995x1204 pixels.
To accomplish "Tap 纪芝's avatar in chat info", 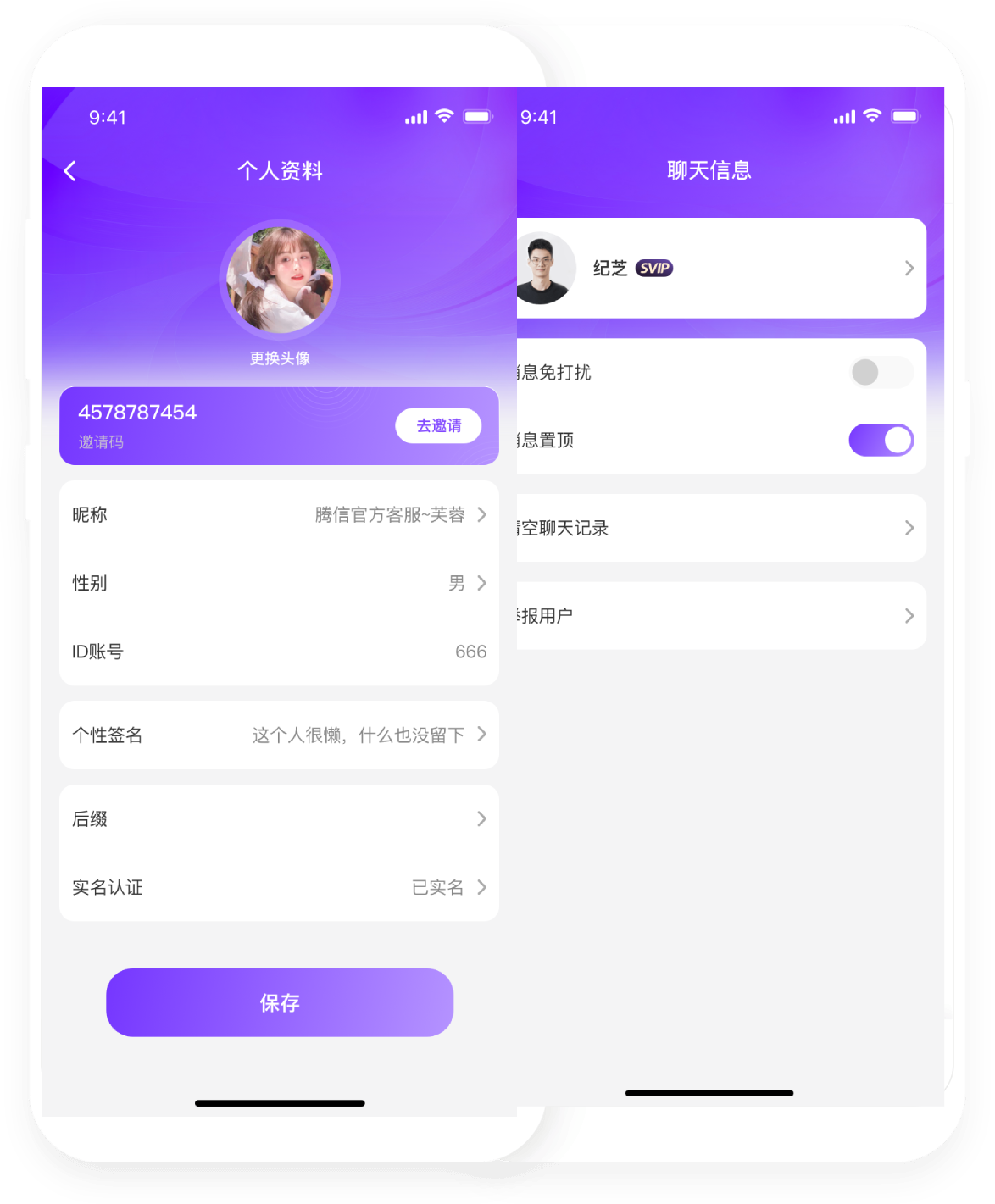I will (x=547, y=268).
